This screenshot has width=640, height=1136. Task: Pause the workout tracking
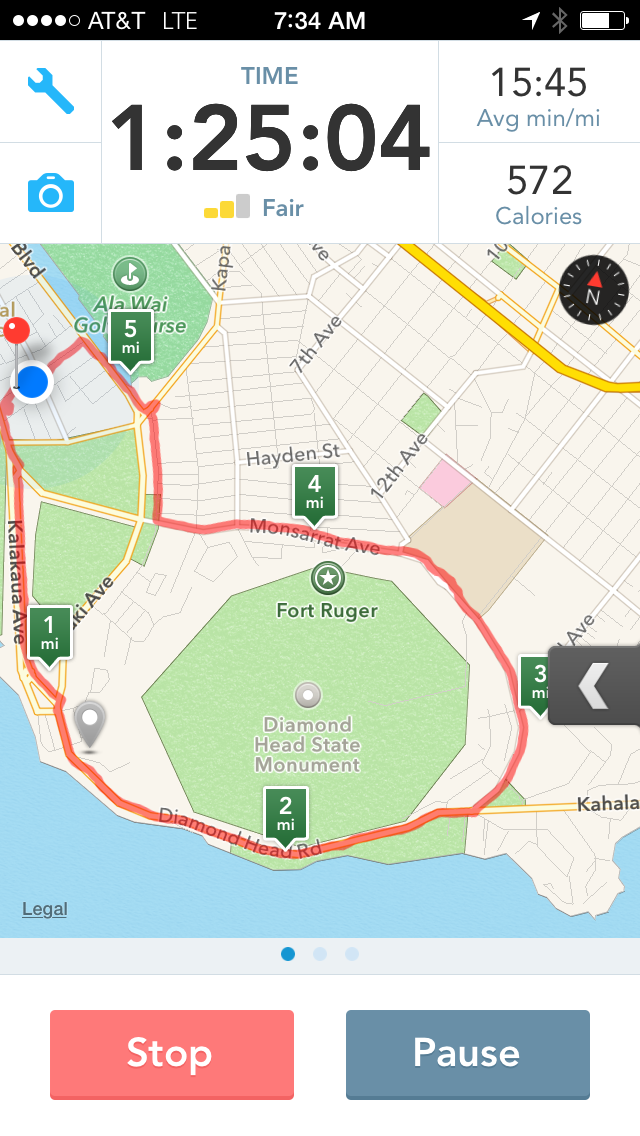pyautogui.click(x=467, y=1054)
